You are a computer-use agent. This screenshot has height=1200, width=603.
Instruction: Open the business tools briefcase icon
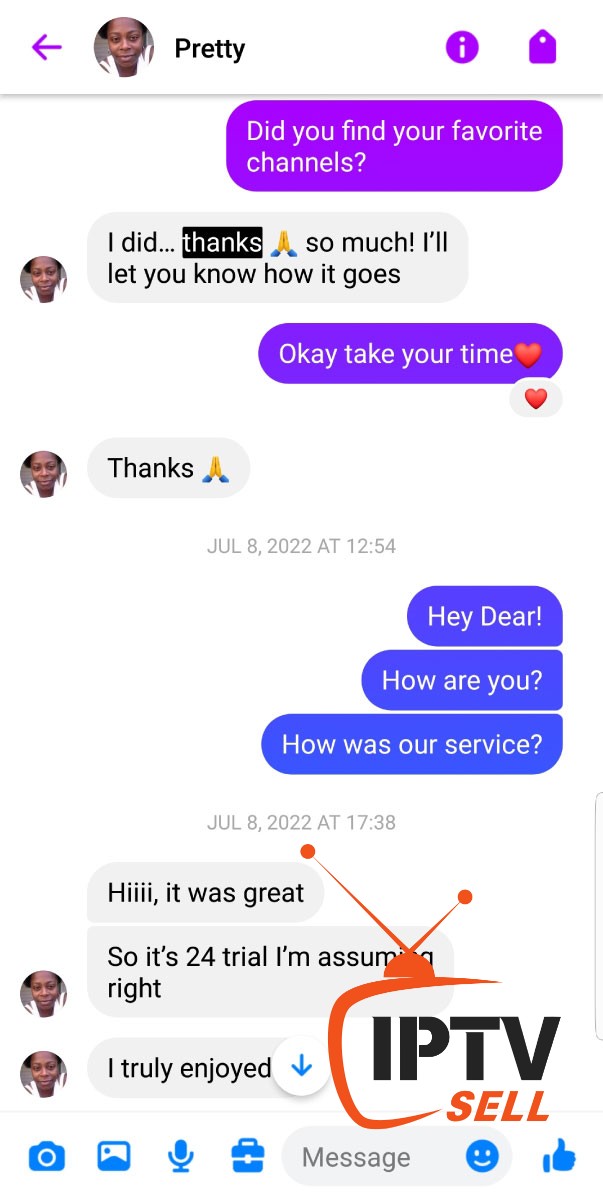[x=247, y=1157]
